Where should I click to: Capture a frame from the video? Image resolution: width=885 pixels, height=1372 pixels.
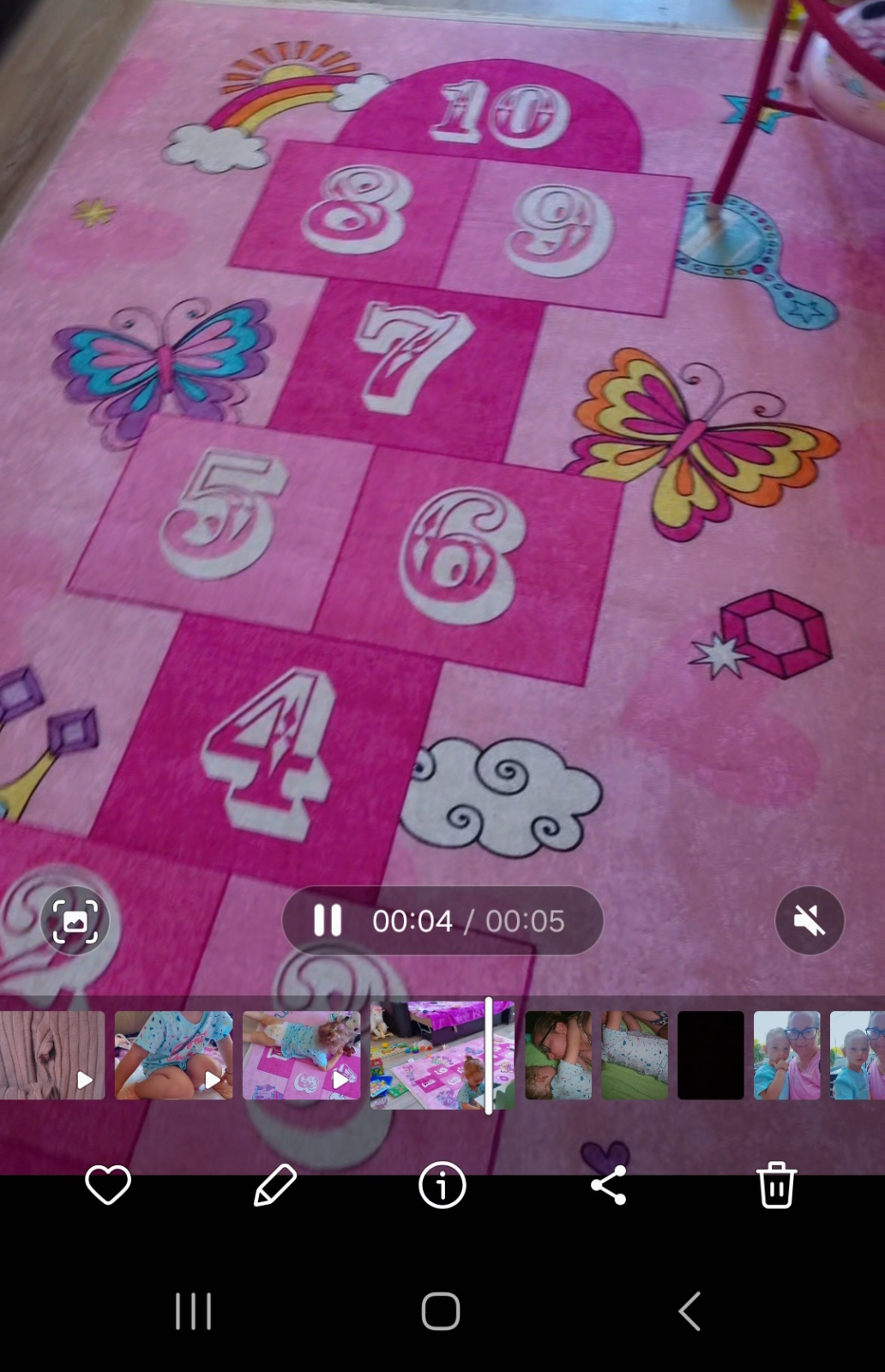click(75, 921)
